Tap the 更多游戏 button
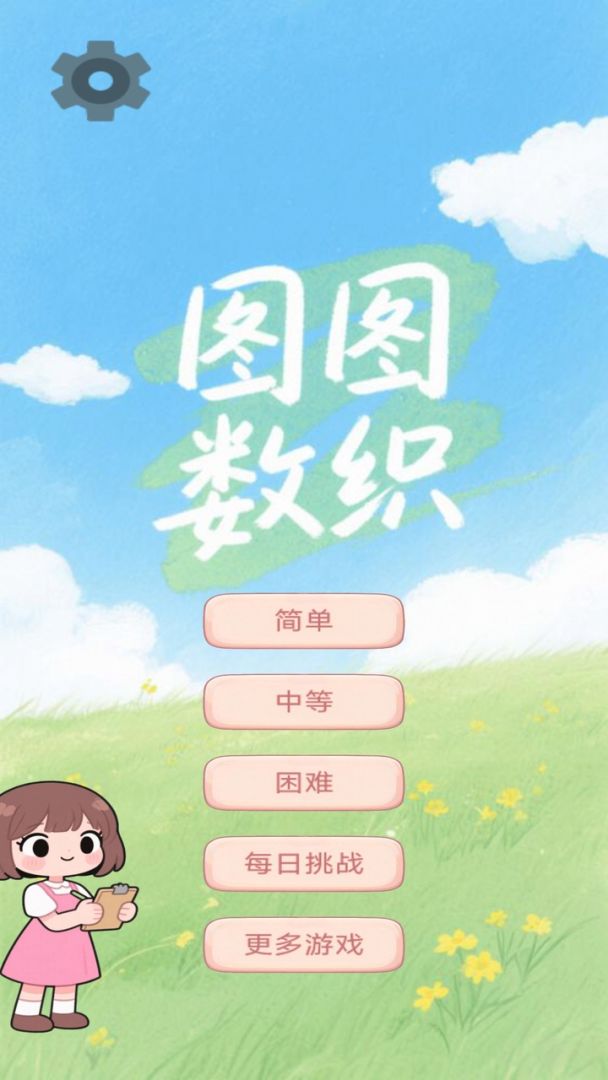The image size is (608, 1080). 304,945
